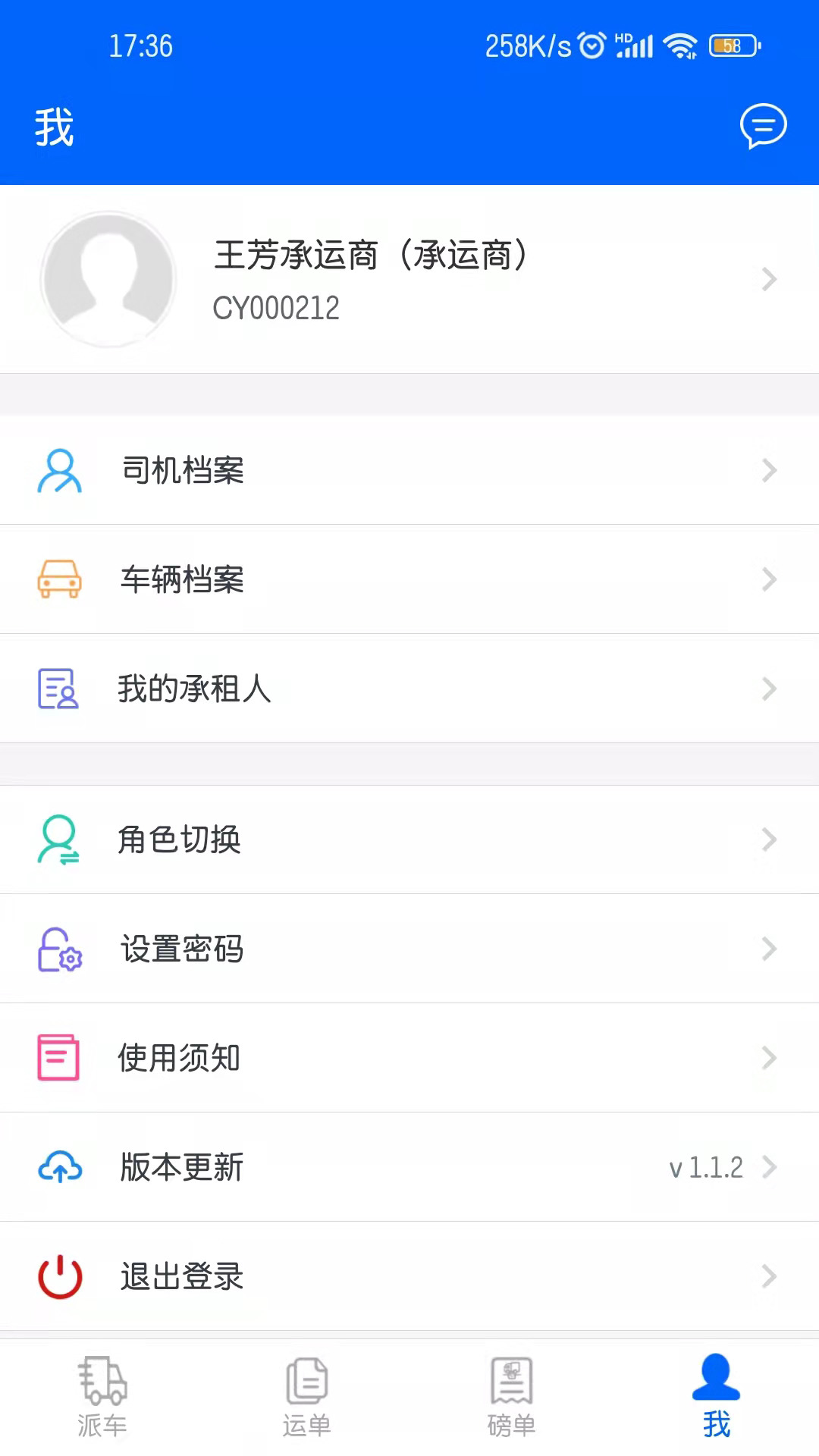Check 版本更新 for app updates
The image size is (819, 1456).
coord(409,1167)
